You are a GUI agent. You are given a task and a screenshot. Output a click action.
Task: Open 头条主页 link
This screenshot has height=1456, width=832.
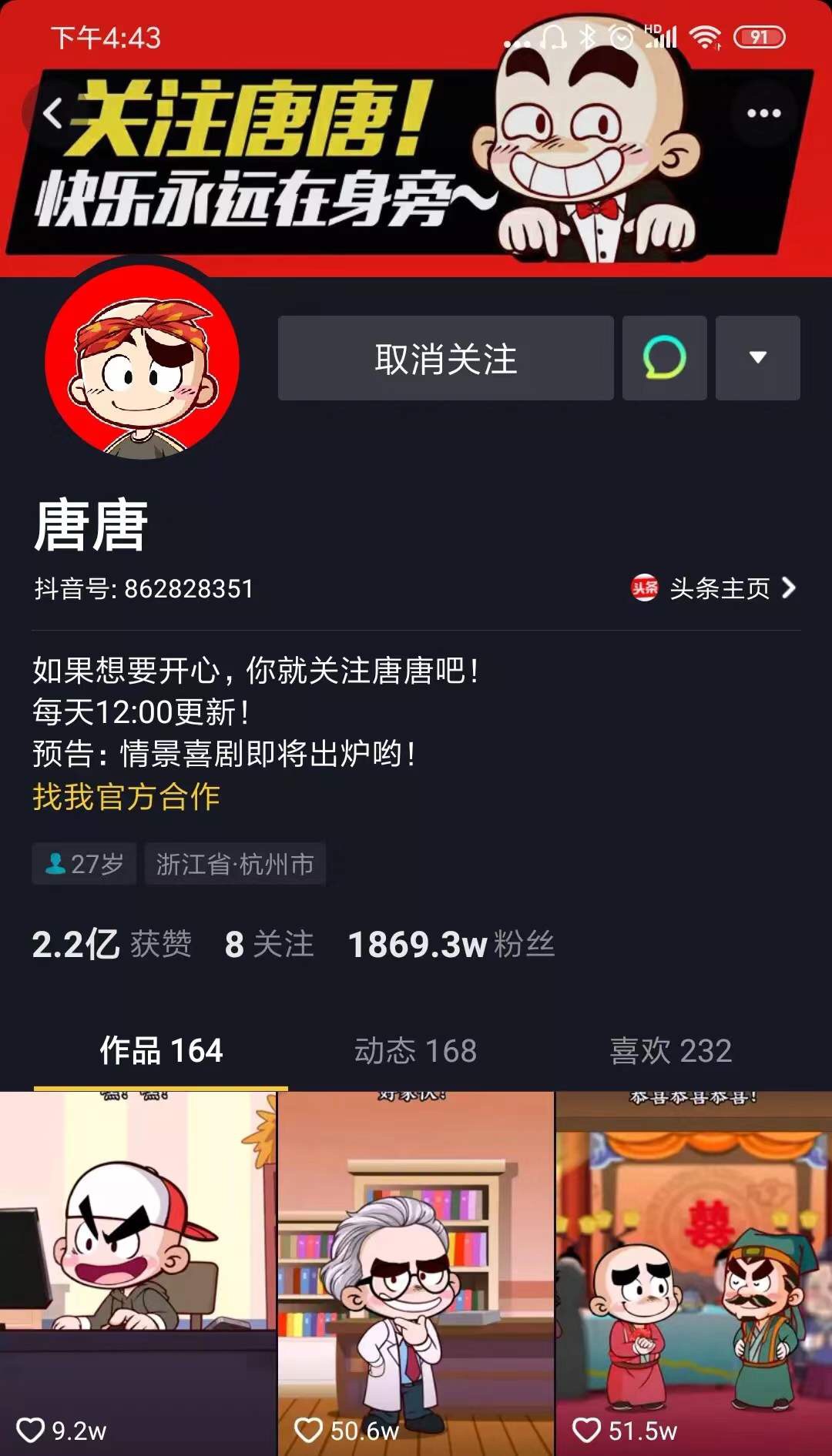714,589
